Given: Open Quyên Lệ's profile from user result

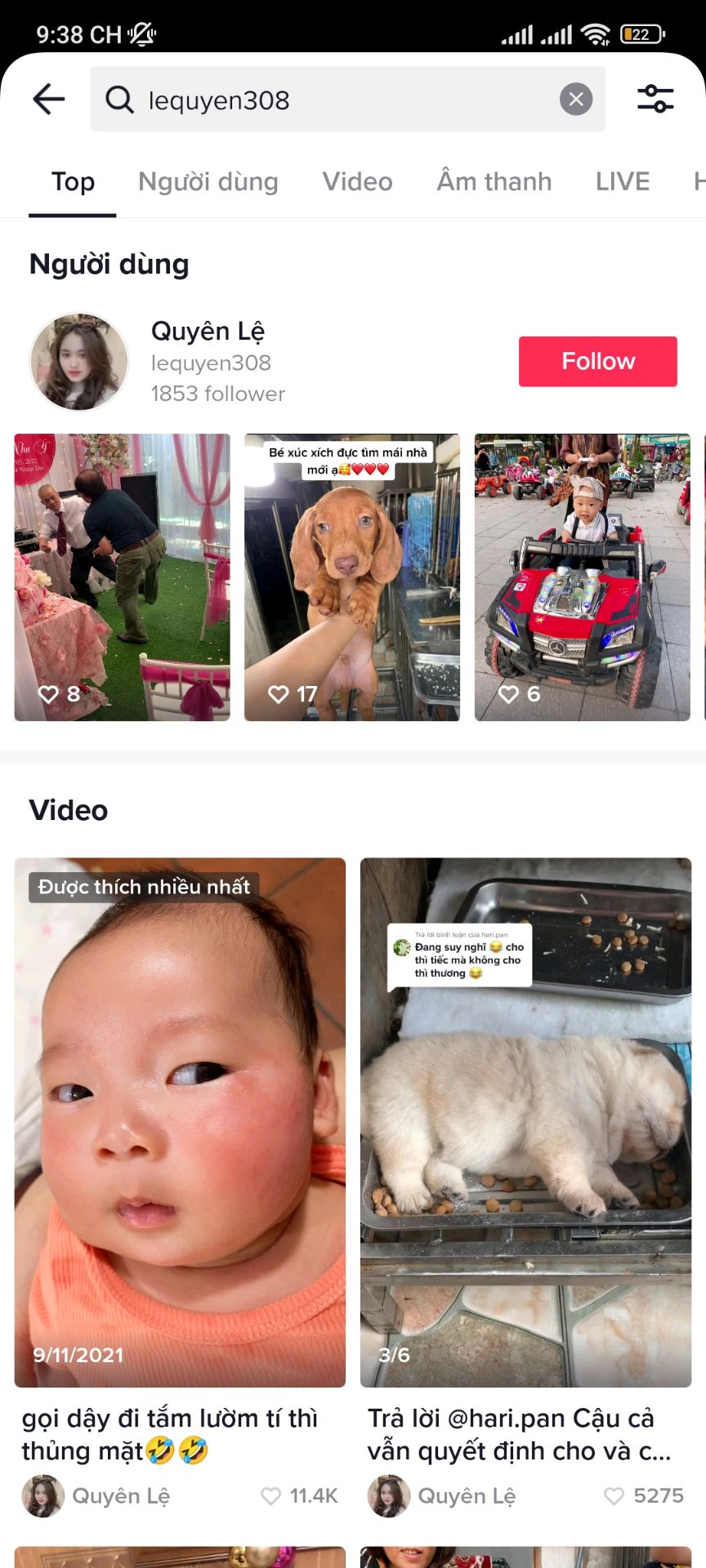Looking at the screenshot, I should coord(208,361).
